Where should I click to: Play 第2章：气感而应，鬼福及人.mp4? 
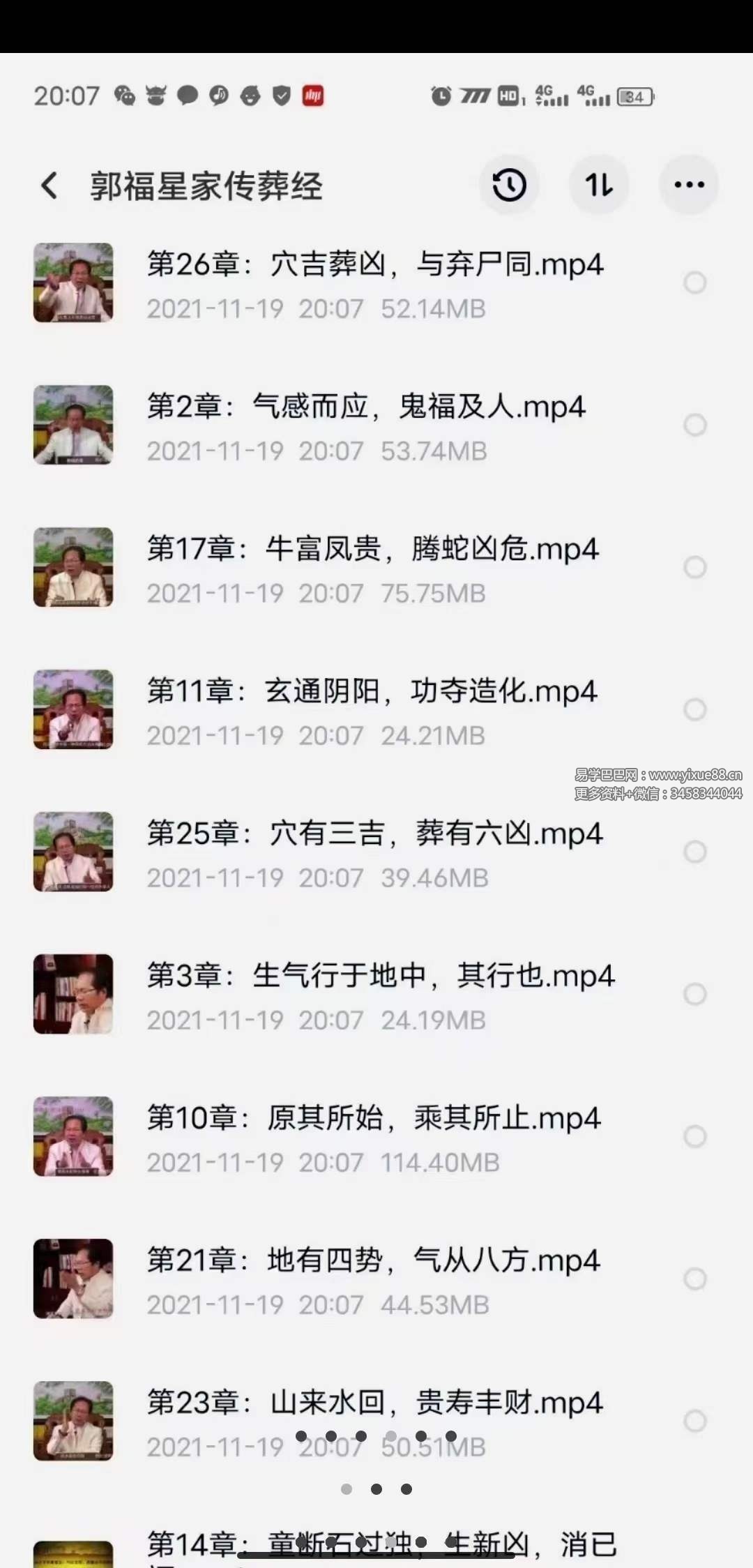pos(366,407)
